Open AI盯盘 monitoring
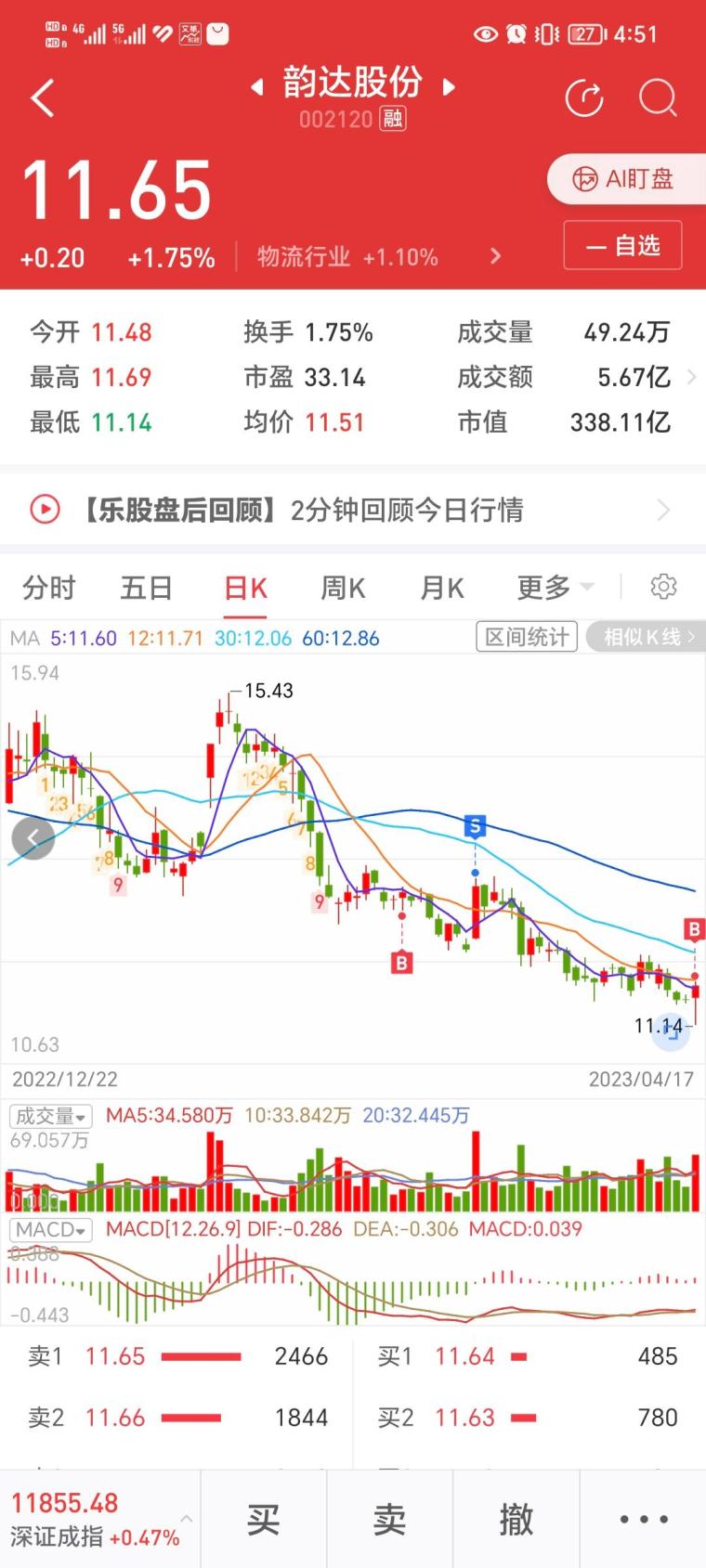The image size is (706, 1568). (626, 179)
